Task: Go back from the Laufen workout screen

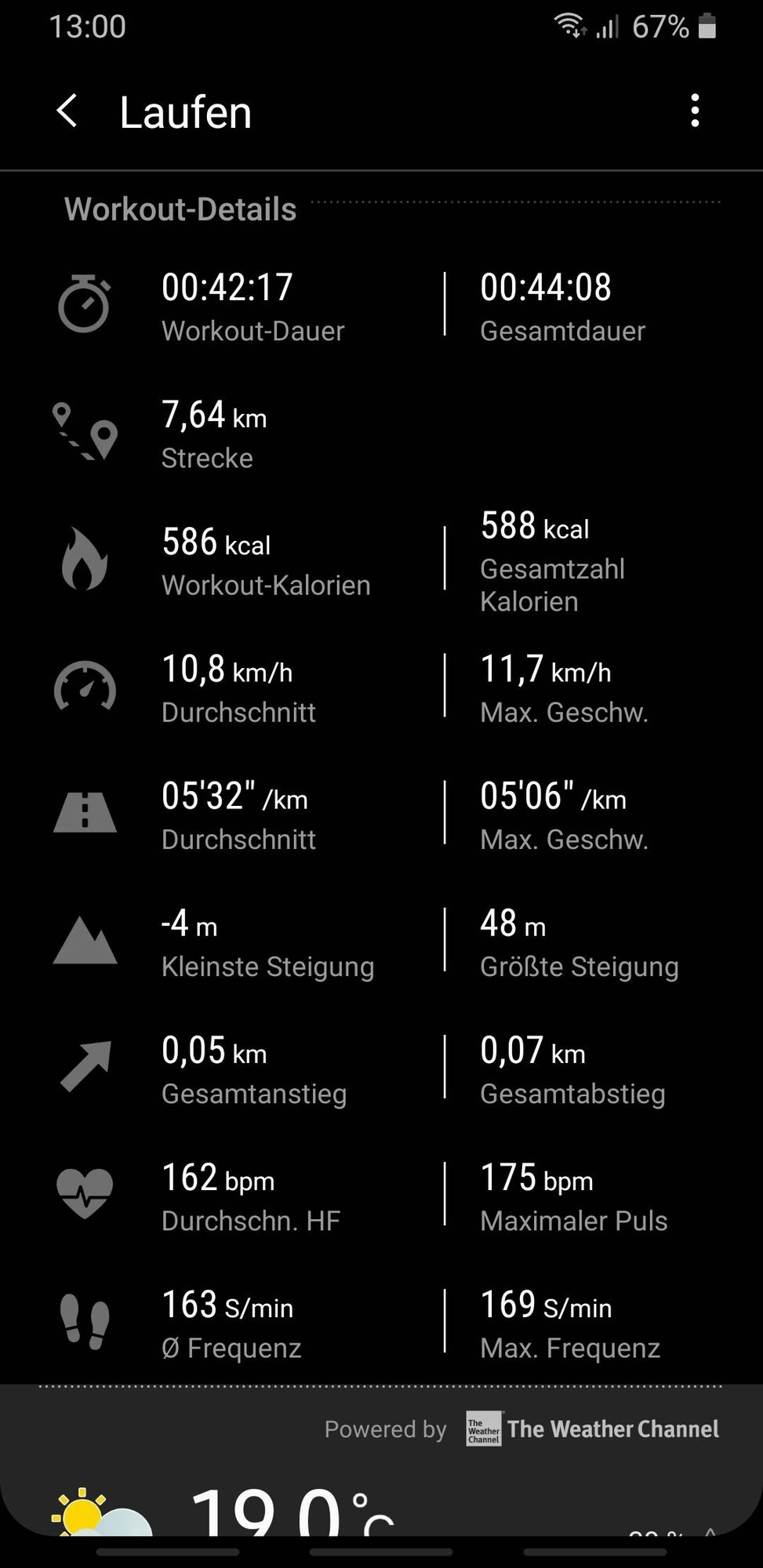Action: pyautogui.click(x=67, y=111)
